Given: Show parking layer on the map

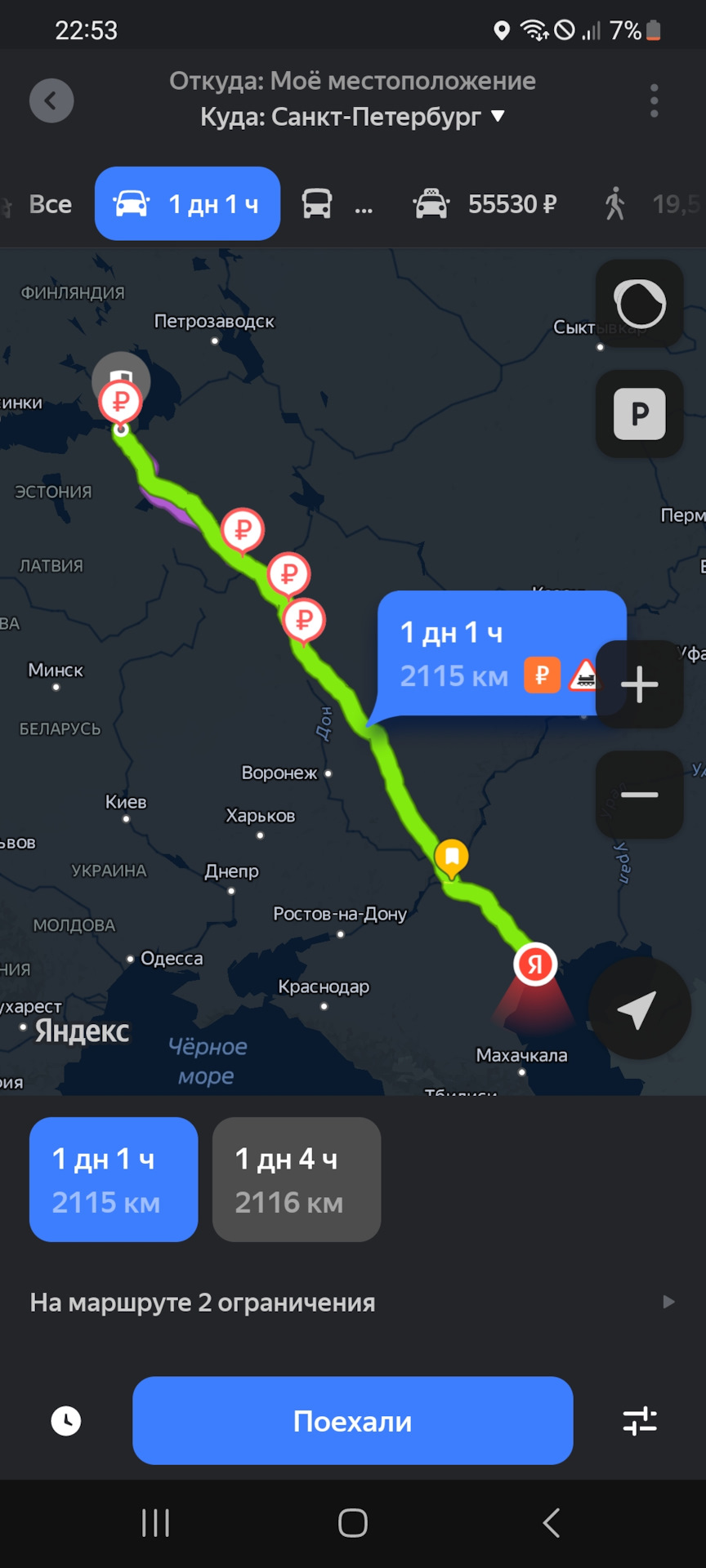Looking at the screenshot, I should (640, 414).
